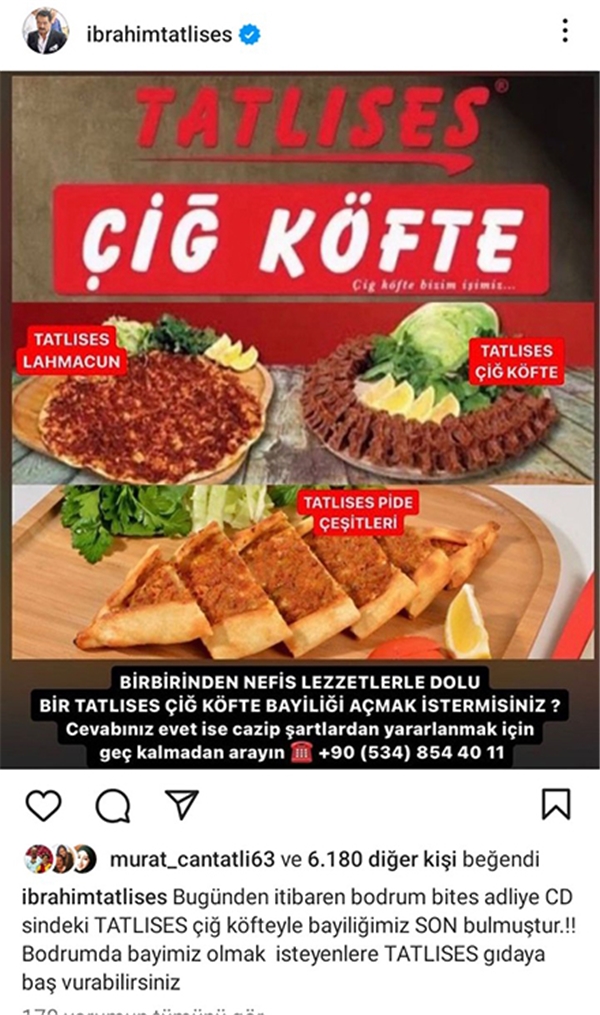This screenshot has height=1015, width=600.
Task: Open the comment bubble under the post
Action: pos(112,804)
